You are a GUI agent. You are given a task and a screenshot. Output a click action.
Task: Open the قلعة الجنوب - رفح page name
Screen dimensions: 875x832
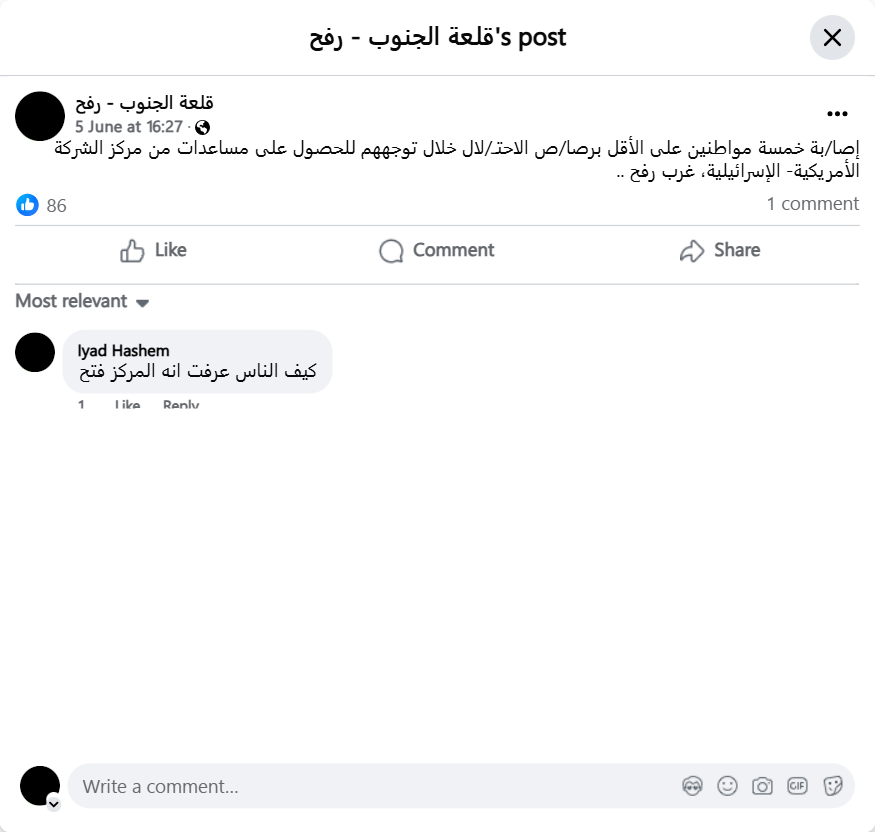144,103
